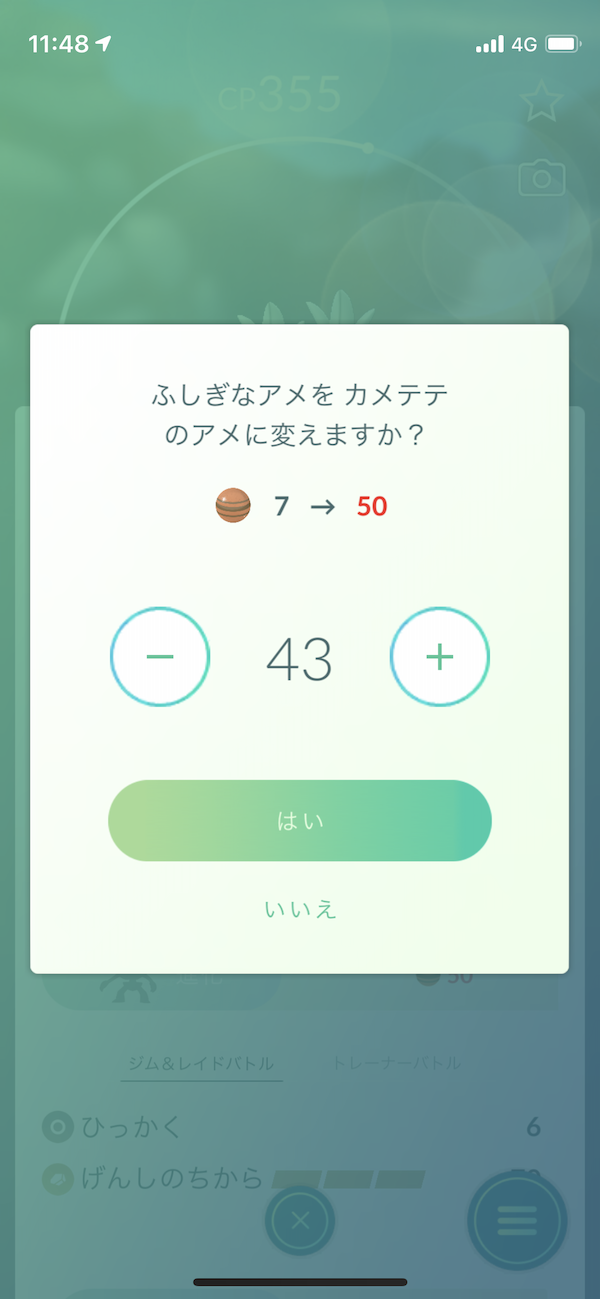Cancel the conversion by tapping いいえ

(300, 909)
